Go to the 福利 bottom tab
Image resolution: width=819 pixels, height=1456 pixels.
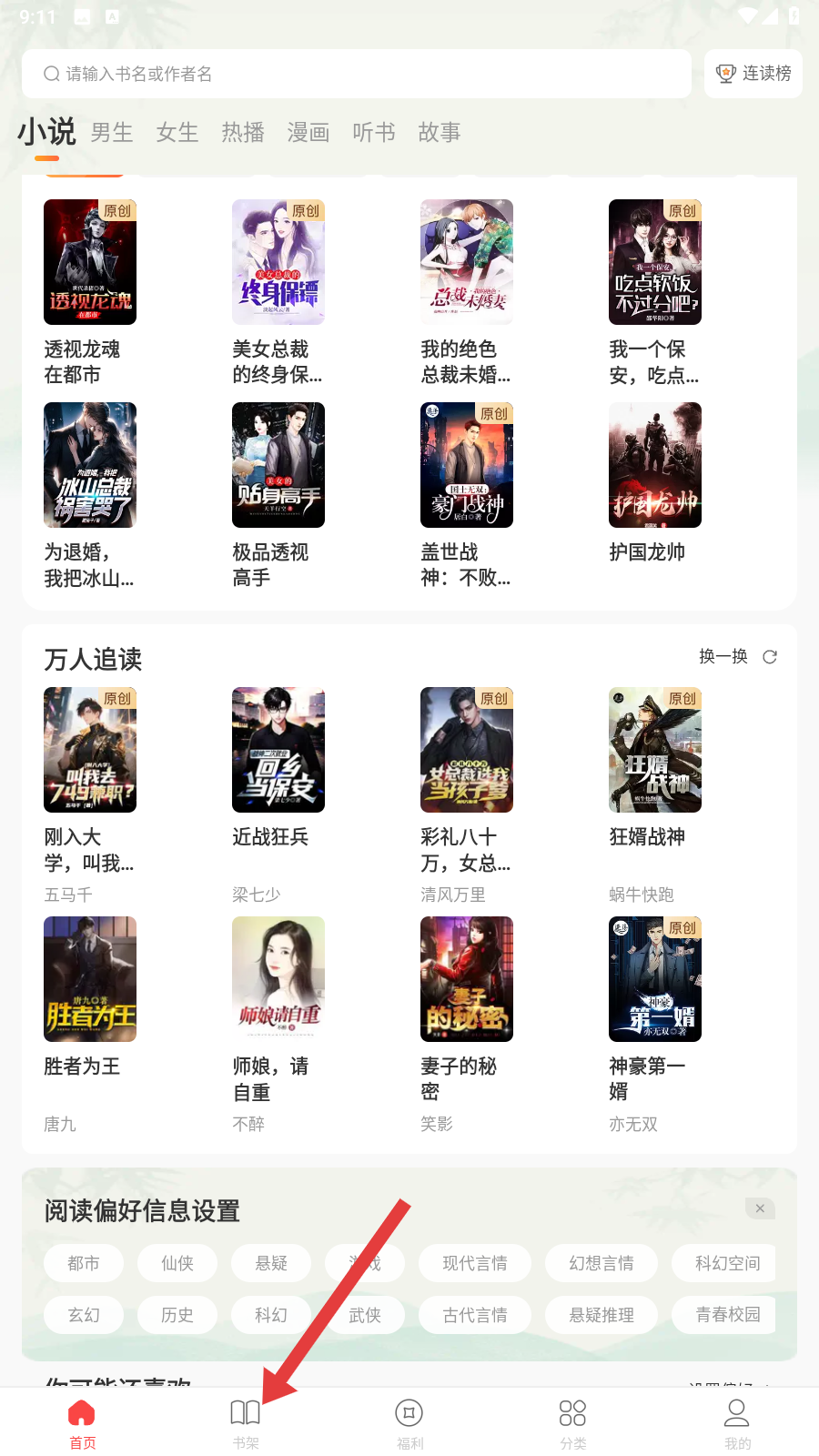pyautogui.click(x=409, y=1423)
